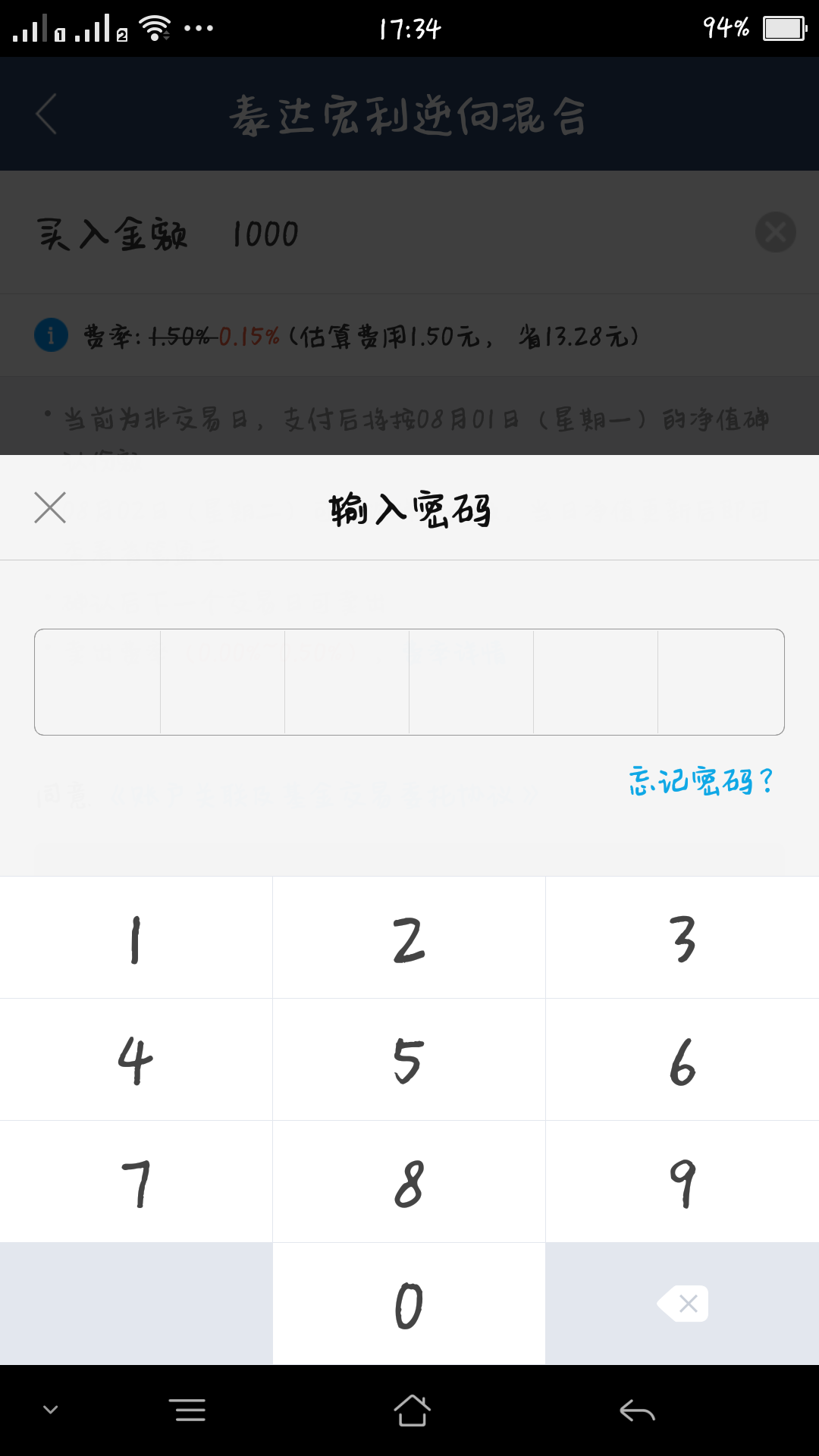
Task: Close the password entry dialog
Action: 50,507
